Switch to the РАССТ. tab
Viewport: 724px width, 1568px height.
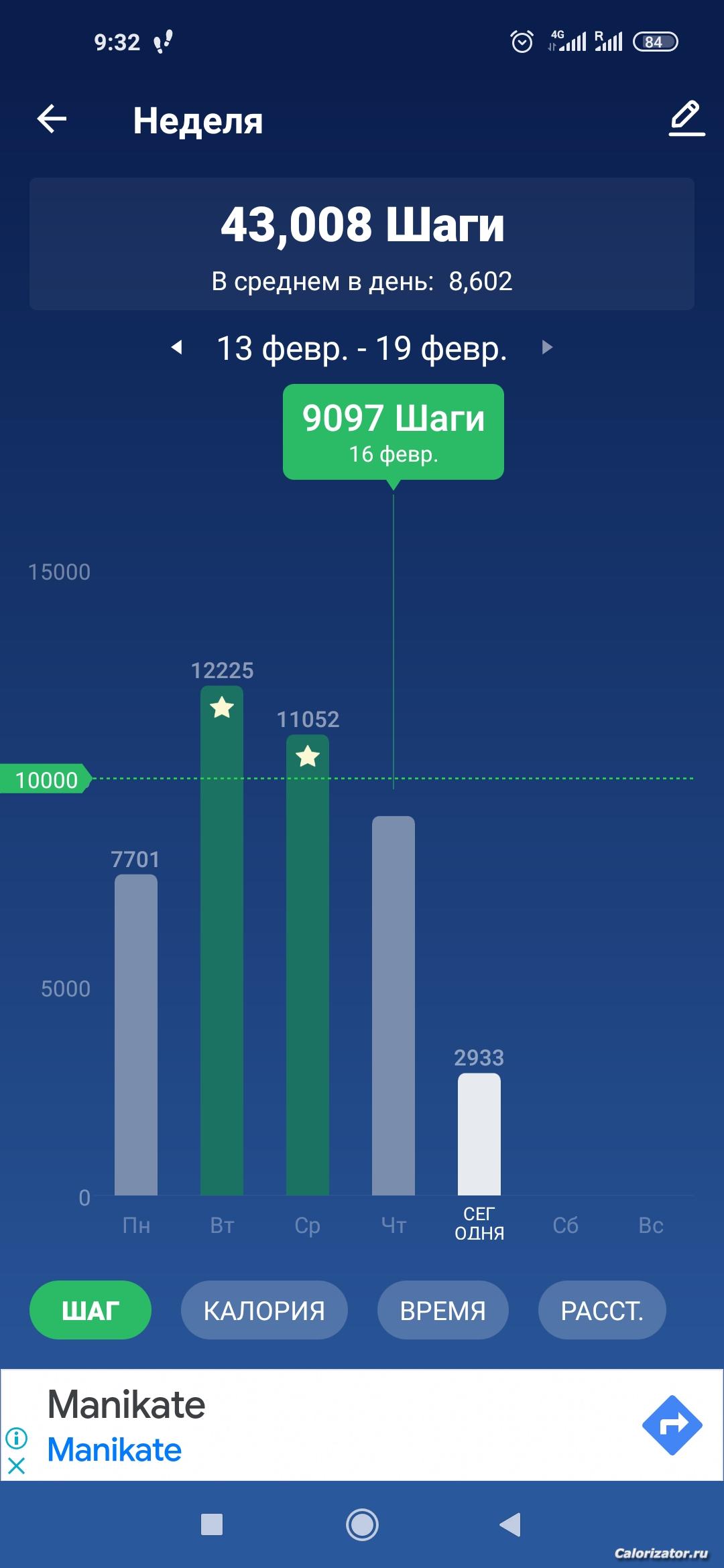point(601,1311)
